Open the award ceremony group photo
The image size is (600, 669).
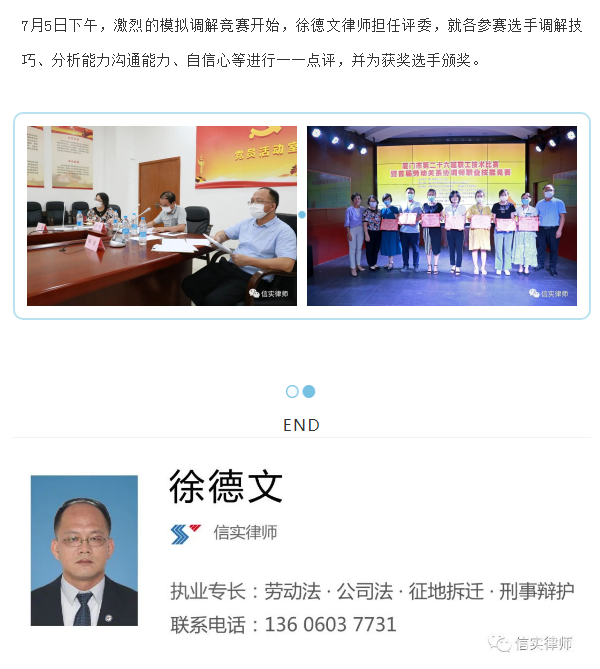point(441,215)
